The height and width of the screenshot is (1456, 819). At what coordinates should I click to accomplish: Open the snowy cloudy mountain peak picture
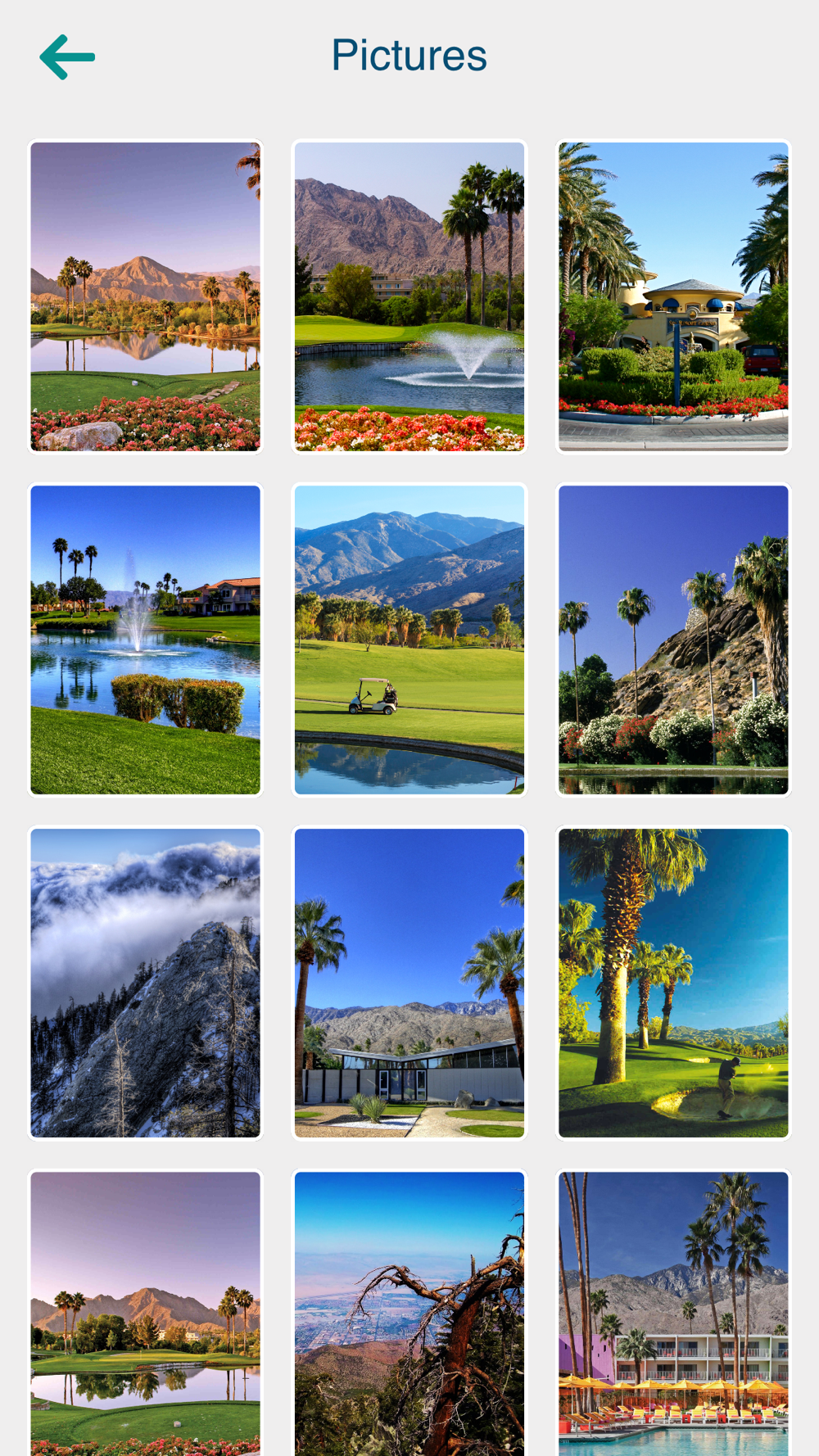(146, 983)
